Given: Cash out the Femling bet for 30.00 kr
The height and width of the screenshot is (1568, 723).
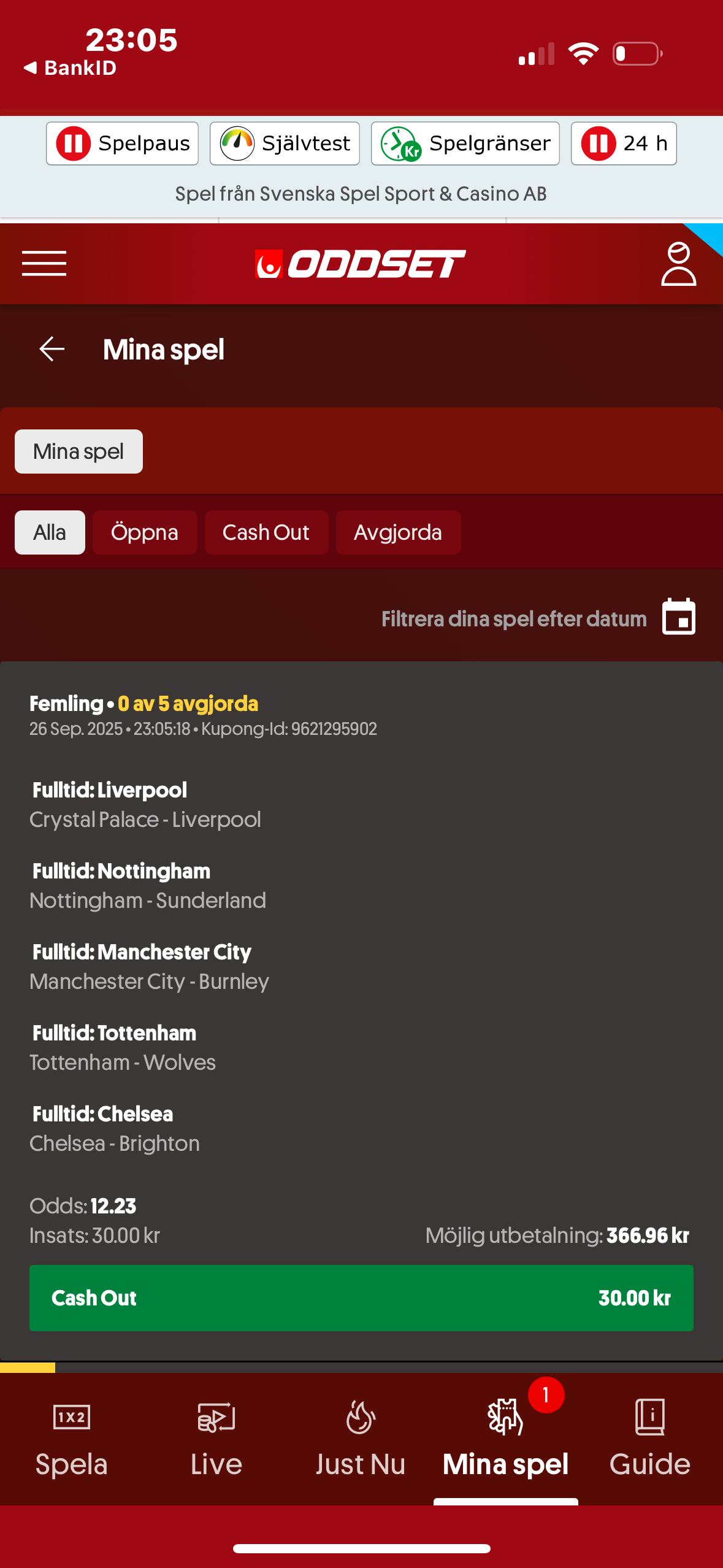Looking at the screenshot, I should 361,1297.
